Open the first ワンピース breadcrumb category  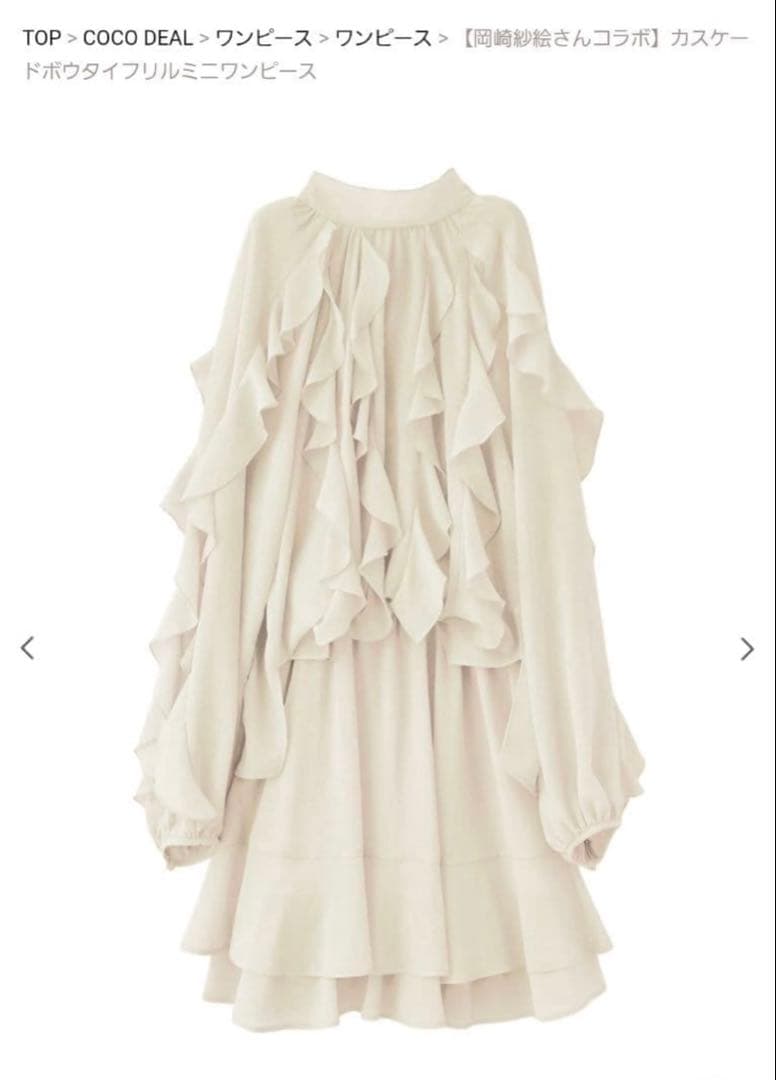(263, 39)
